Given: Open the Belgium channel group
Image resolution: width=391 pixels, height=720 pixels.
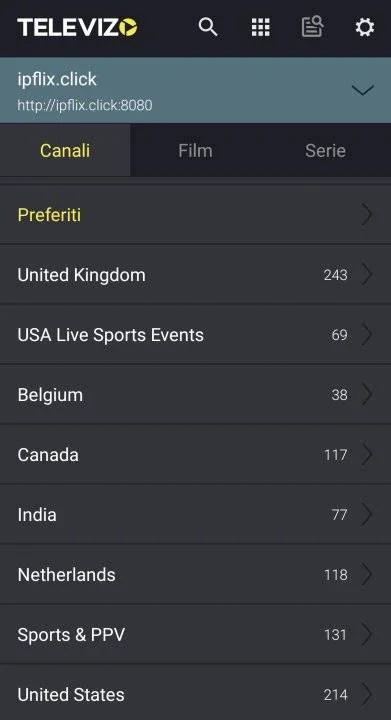Looking at the screenshot, I should click(196, 394).
